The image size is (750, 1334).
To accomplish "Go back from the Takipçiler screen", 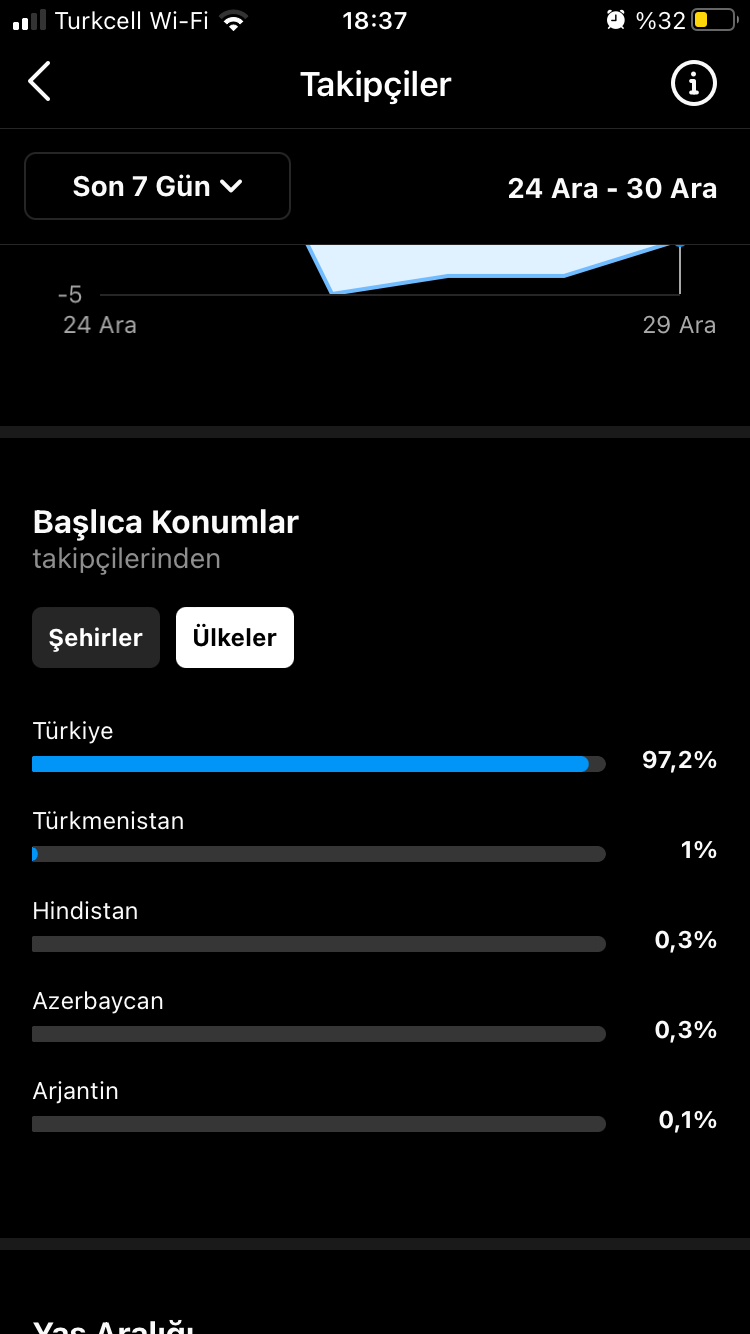I will (39, 82).
